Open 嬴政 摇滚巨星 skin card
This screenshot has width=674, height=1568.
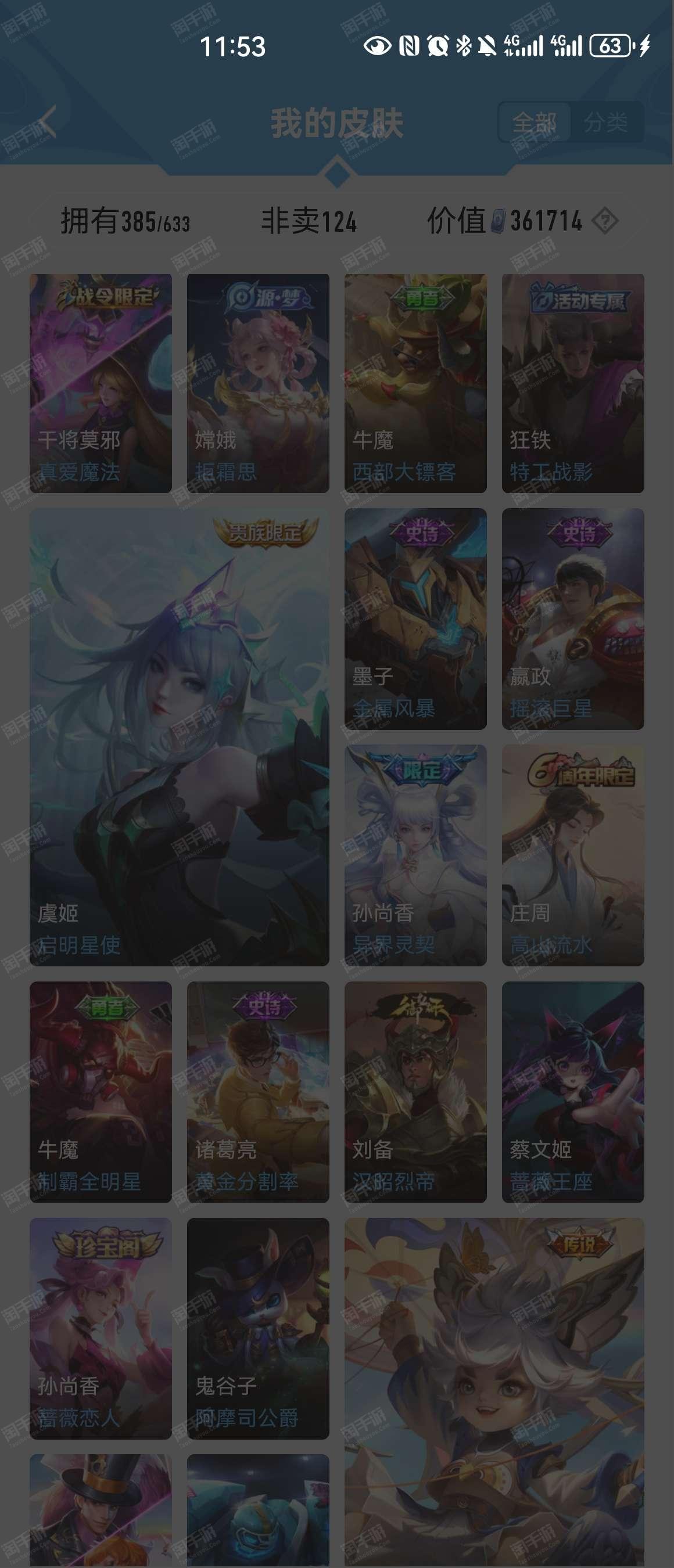point(572,618)
